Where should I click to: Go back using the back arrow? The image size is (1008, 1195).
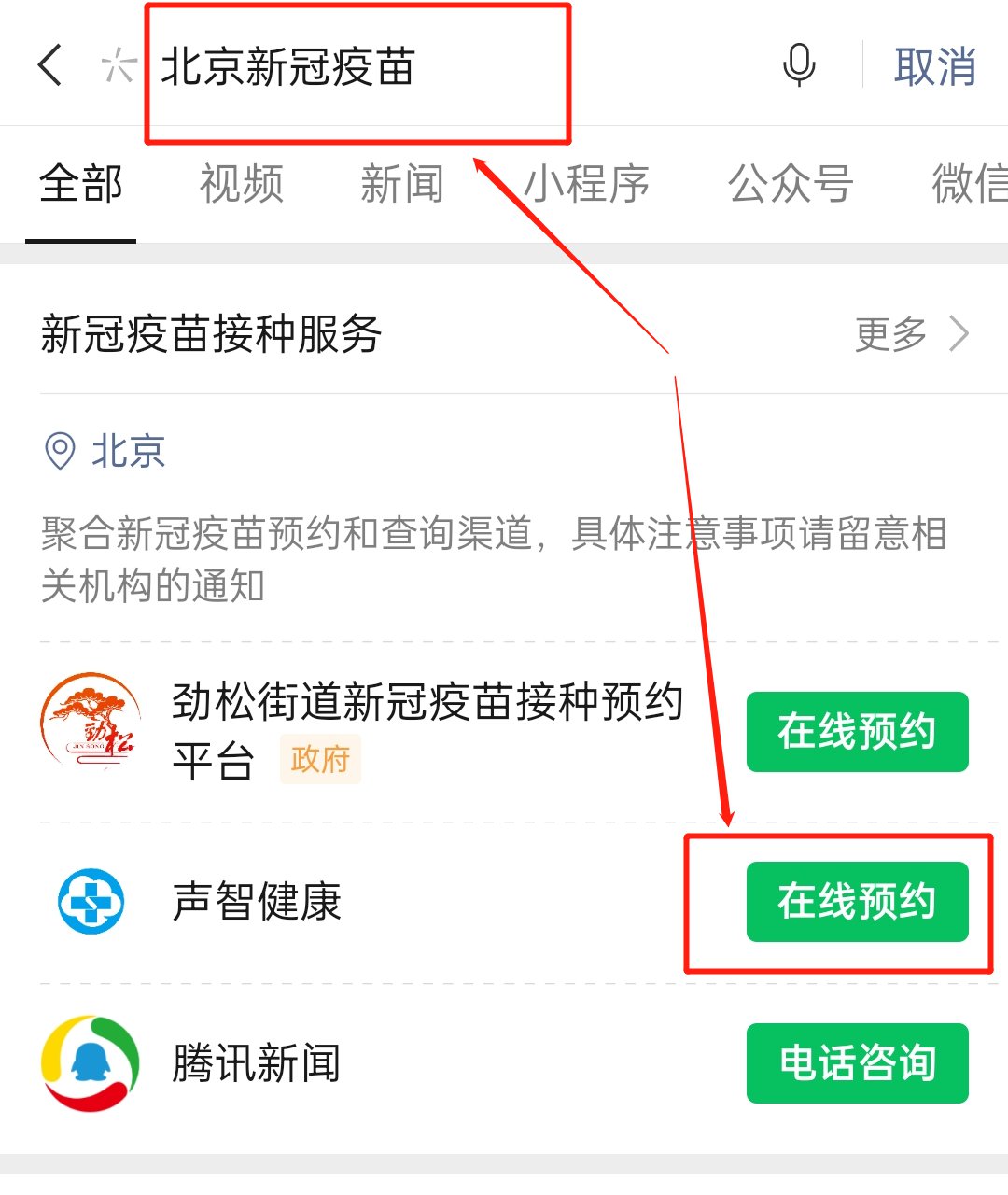[50, 66]
